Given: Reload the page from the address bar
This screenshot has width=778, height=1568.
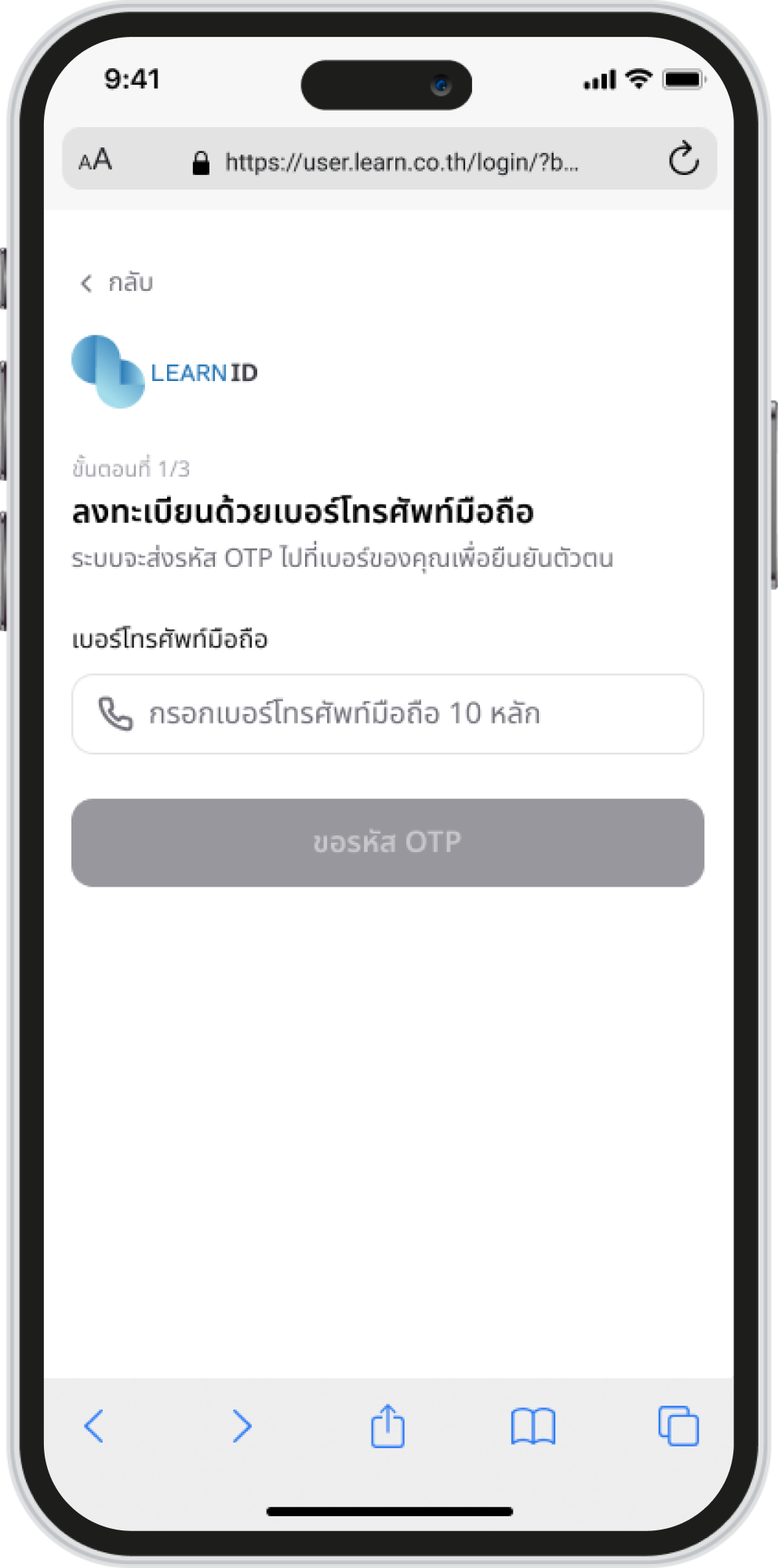Looking at the screenshot, I should 683,159.
